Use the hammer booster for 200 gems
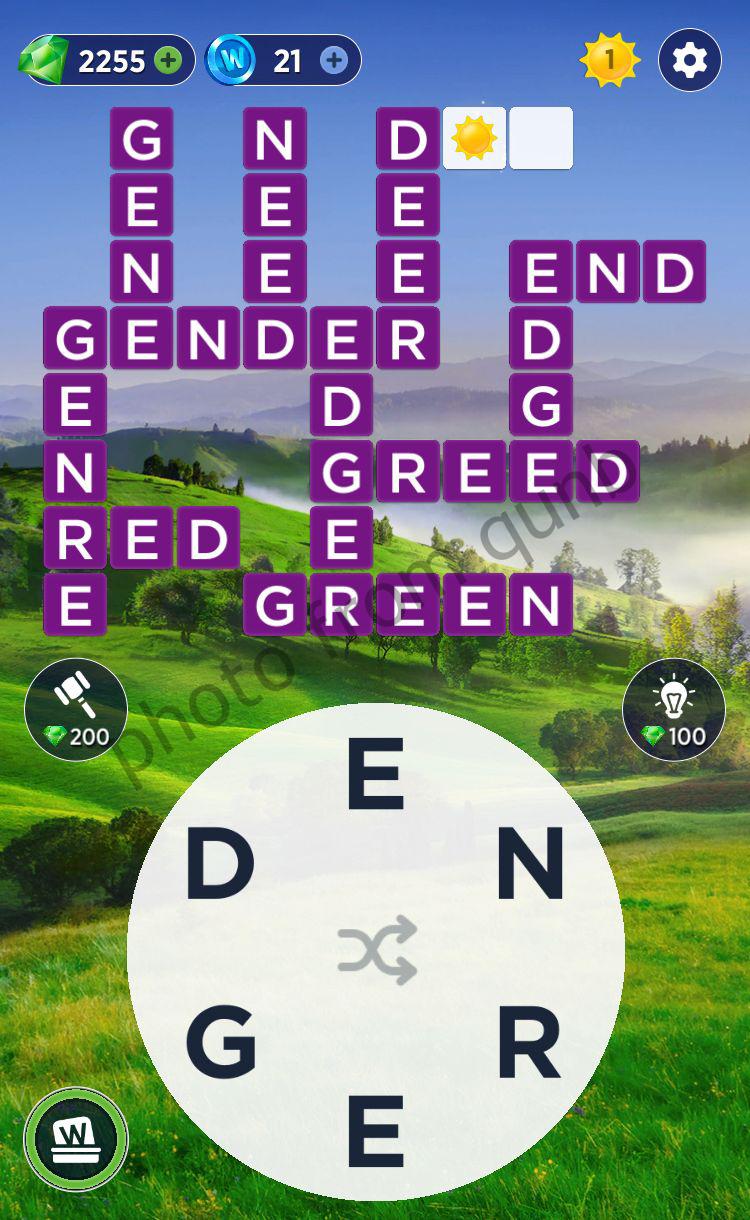Viewport: 750px width, 1220px height. (76, 710)
